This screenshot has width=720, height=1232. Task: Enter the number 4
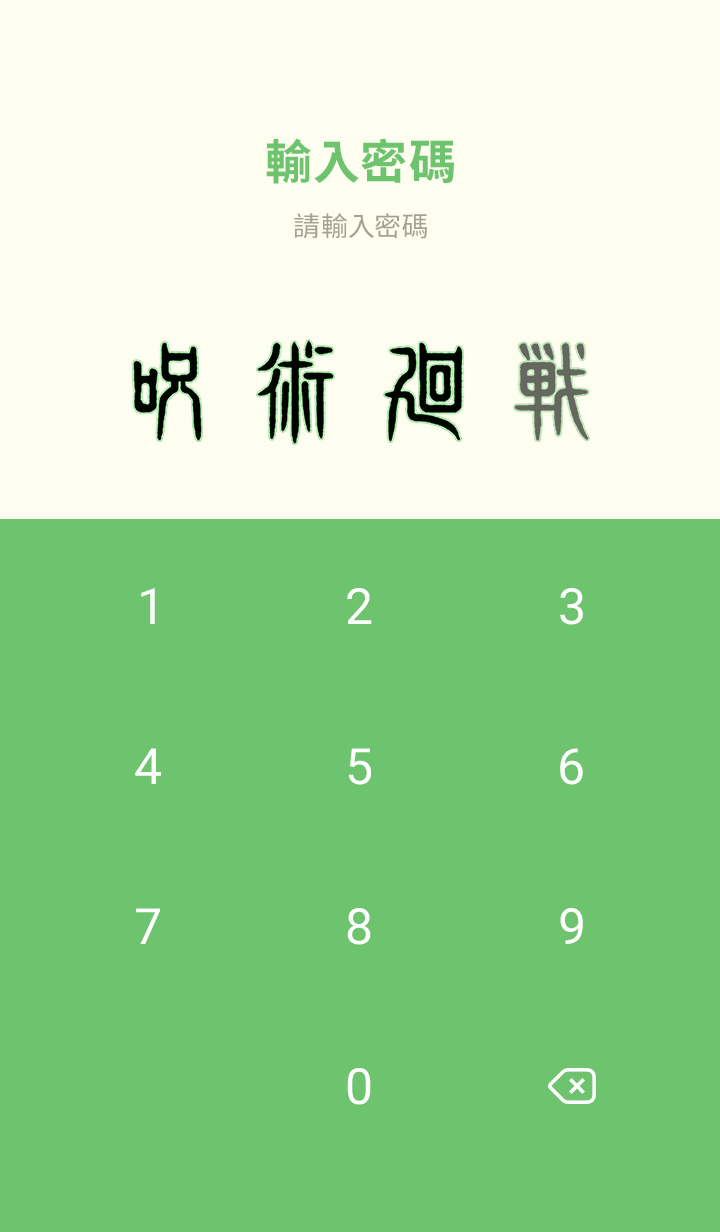tap(148, 767)
